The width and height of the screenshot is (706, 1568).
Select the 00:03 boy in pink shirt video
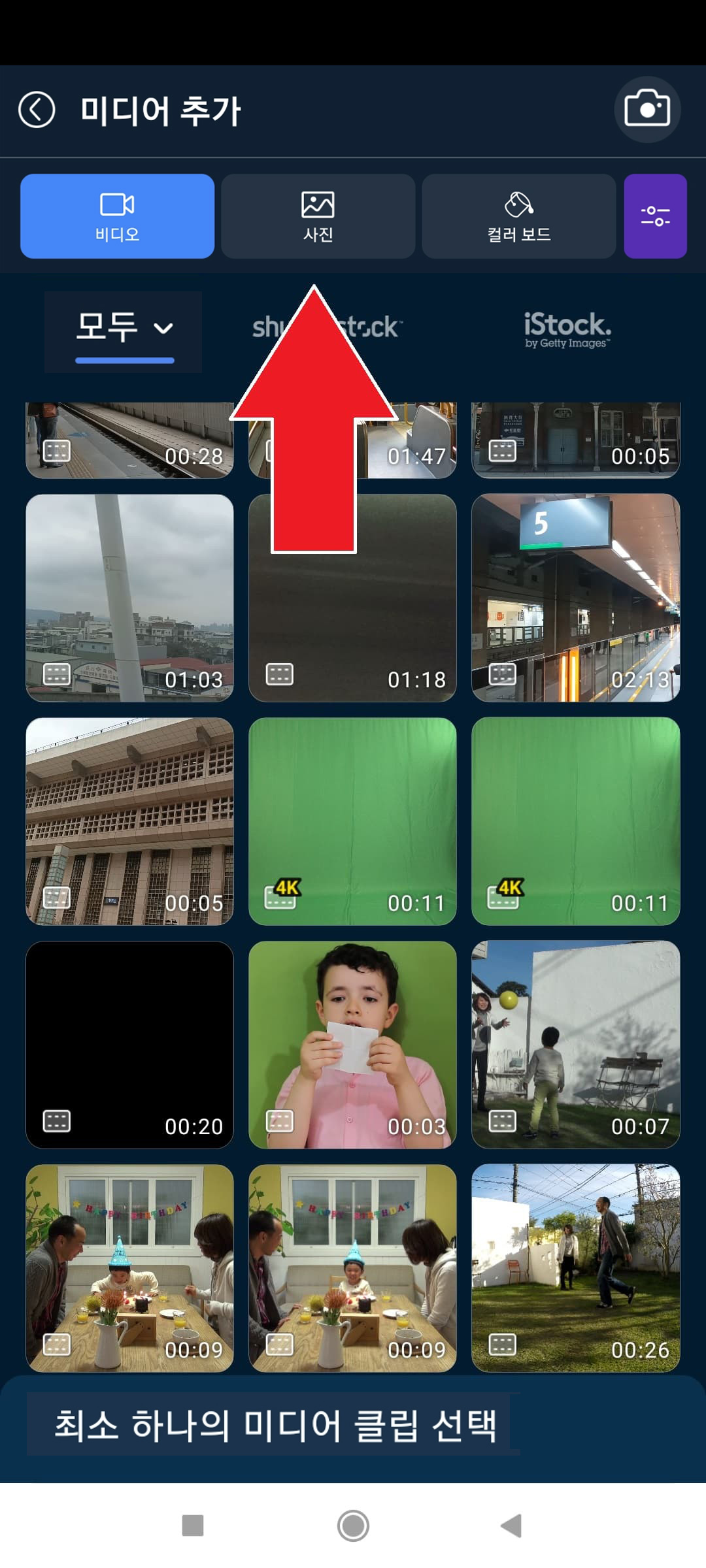click(352, 1044)
